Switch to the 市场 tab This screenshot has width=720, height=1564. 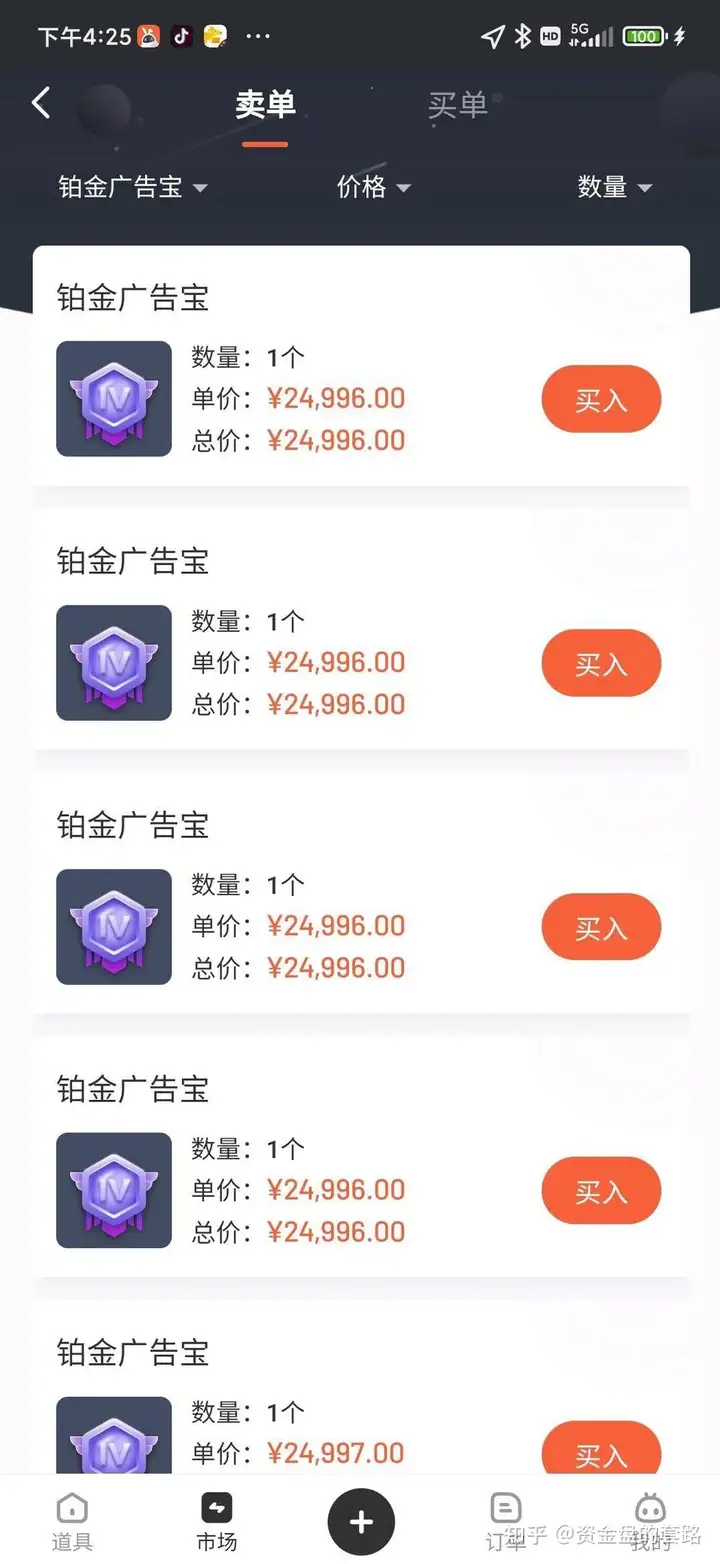(216, 1522)
